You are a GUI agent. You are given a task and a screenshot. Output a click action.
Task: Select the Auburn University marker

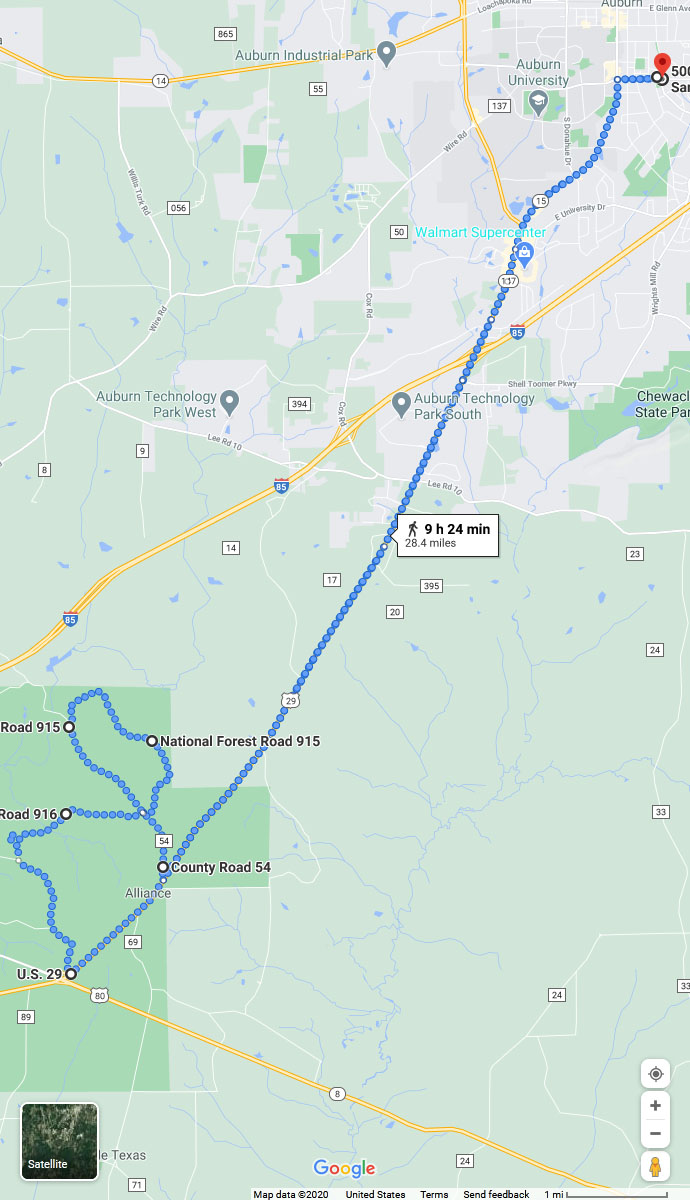tap(538, 101)
